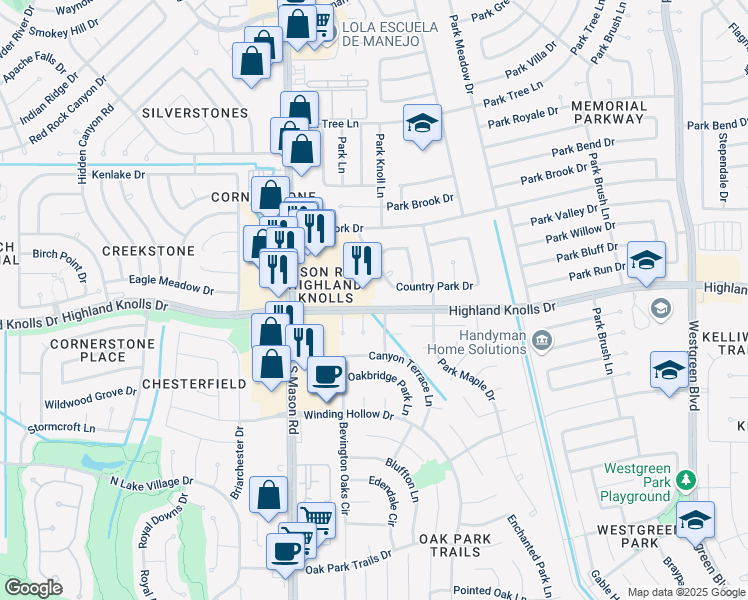This screenshot has height=600, width=748.
Task: Open the Westgreen Park Playground pin
Action: pos(684,481)
